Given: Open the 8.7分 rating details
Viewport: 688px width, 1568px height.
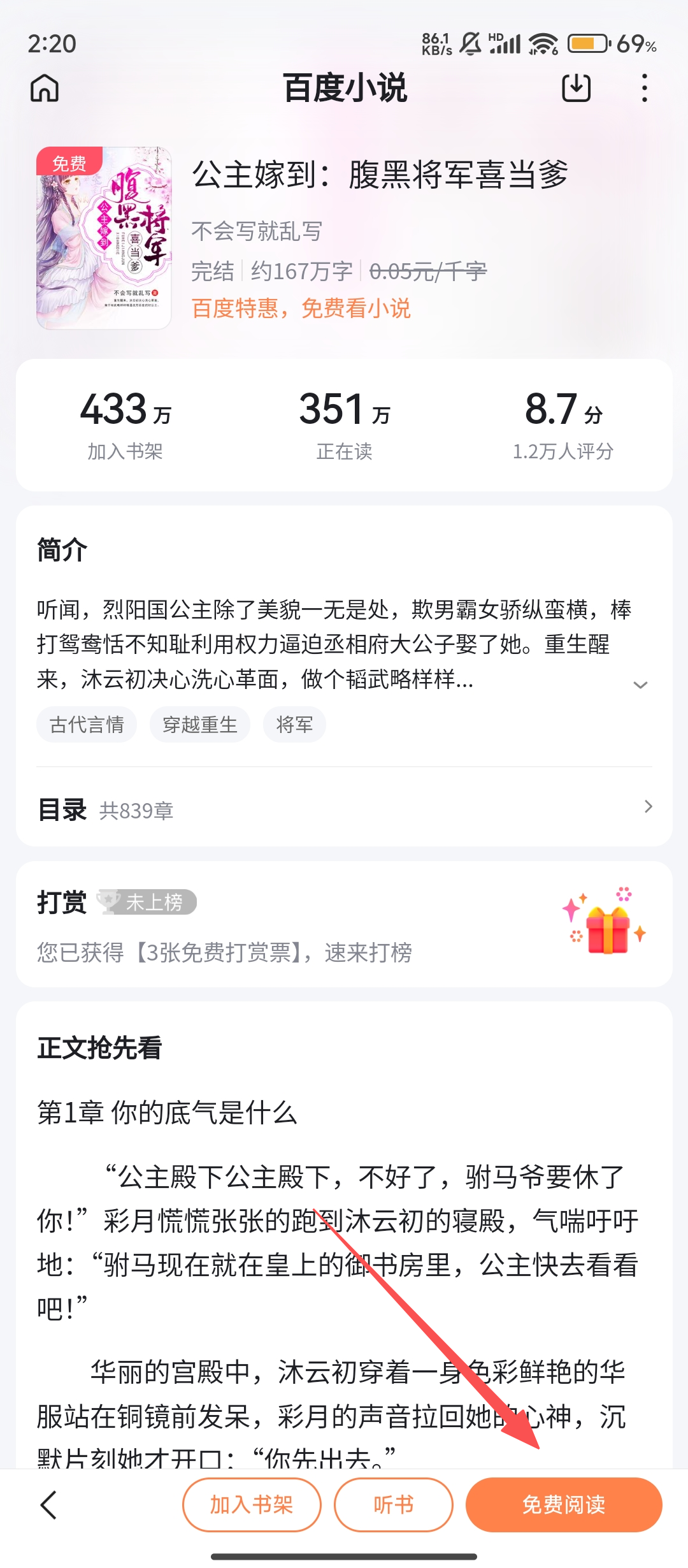Looking at the screenshot, I should (x=563, y=424).
